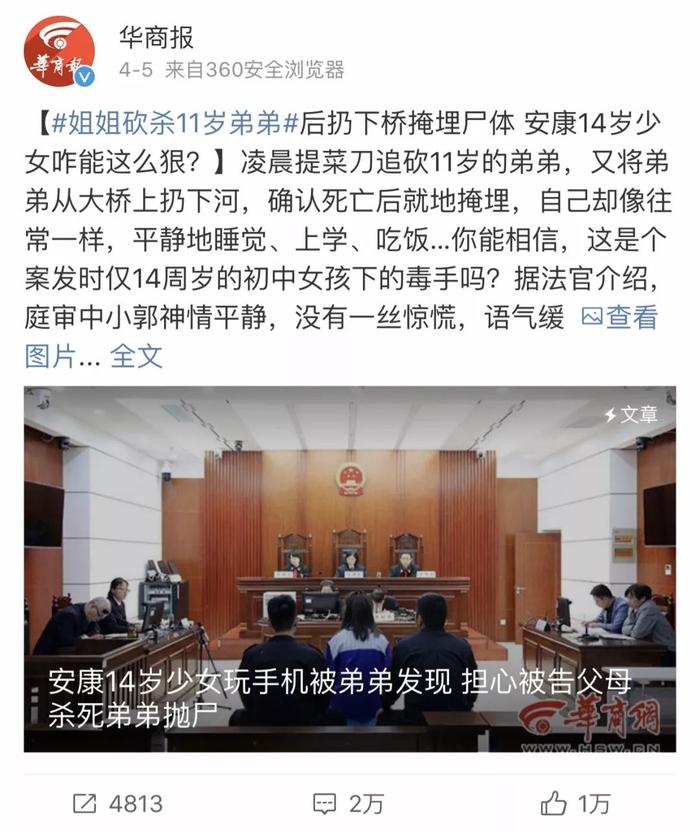The height and width of the screenshot is (832, 700).
Task: Expand post with 全文 link
Action: click(x=136, y=355)
